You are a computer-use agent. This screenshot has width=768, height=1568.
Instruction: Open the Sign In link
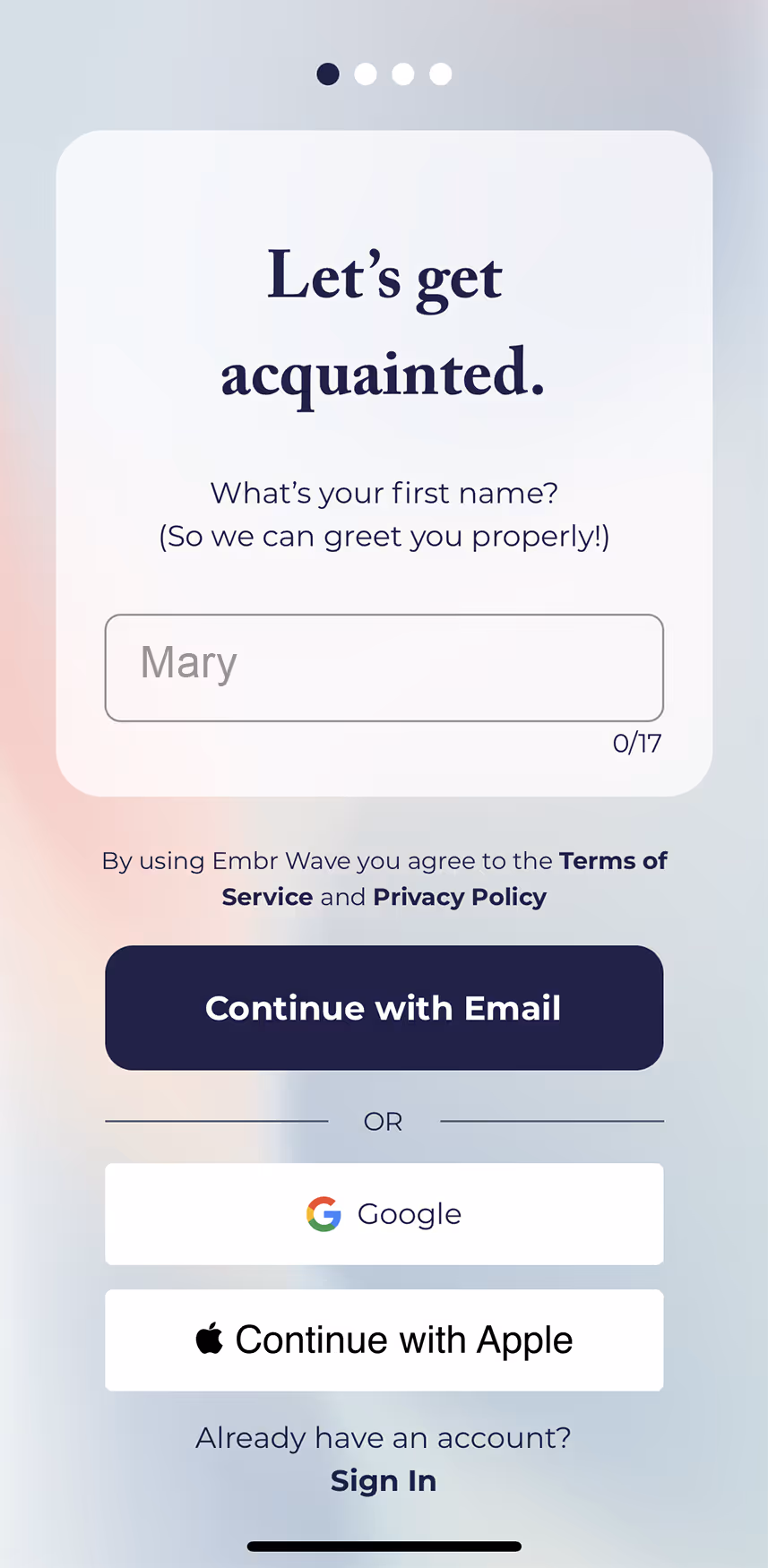click(x=384, y=1481)
